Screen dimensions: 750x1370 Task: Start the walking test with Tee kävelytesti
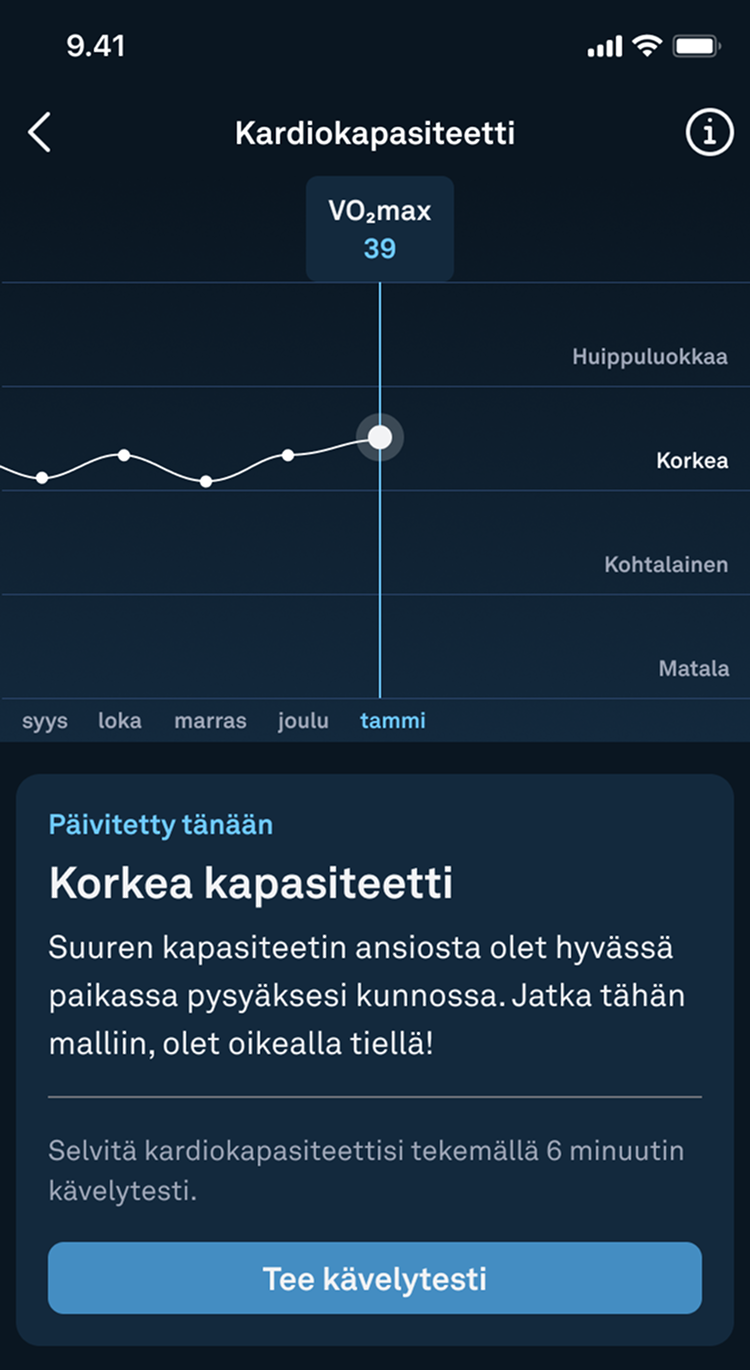[x=375, y=1278]
